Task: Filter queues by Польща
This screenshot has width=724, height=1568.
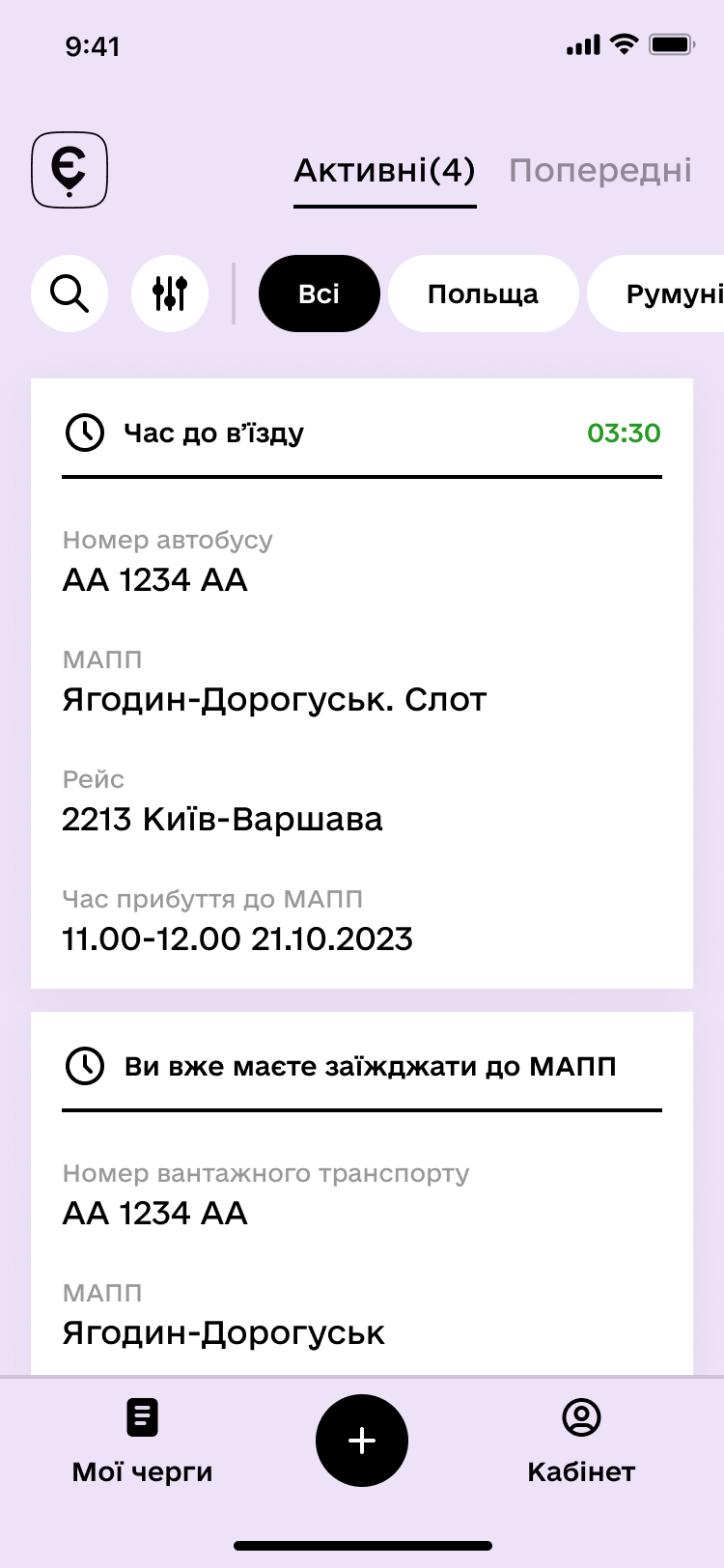Action: 483,294
